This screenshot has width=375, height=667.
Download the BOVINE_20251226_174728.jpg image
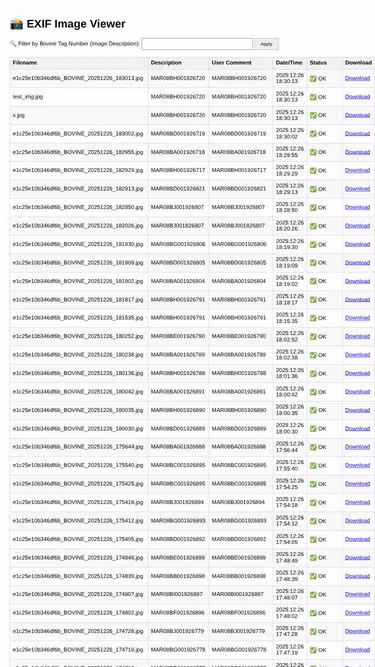click(x=357, y=631)
